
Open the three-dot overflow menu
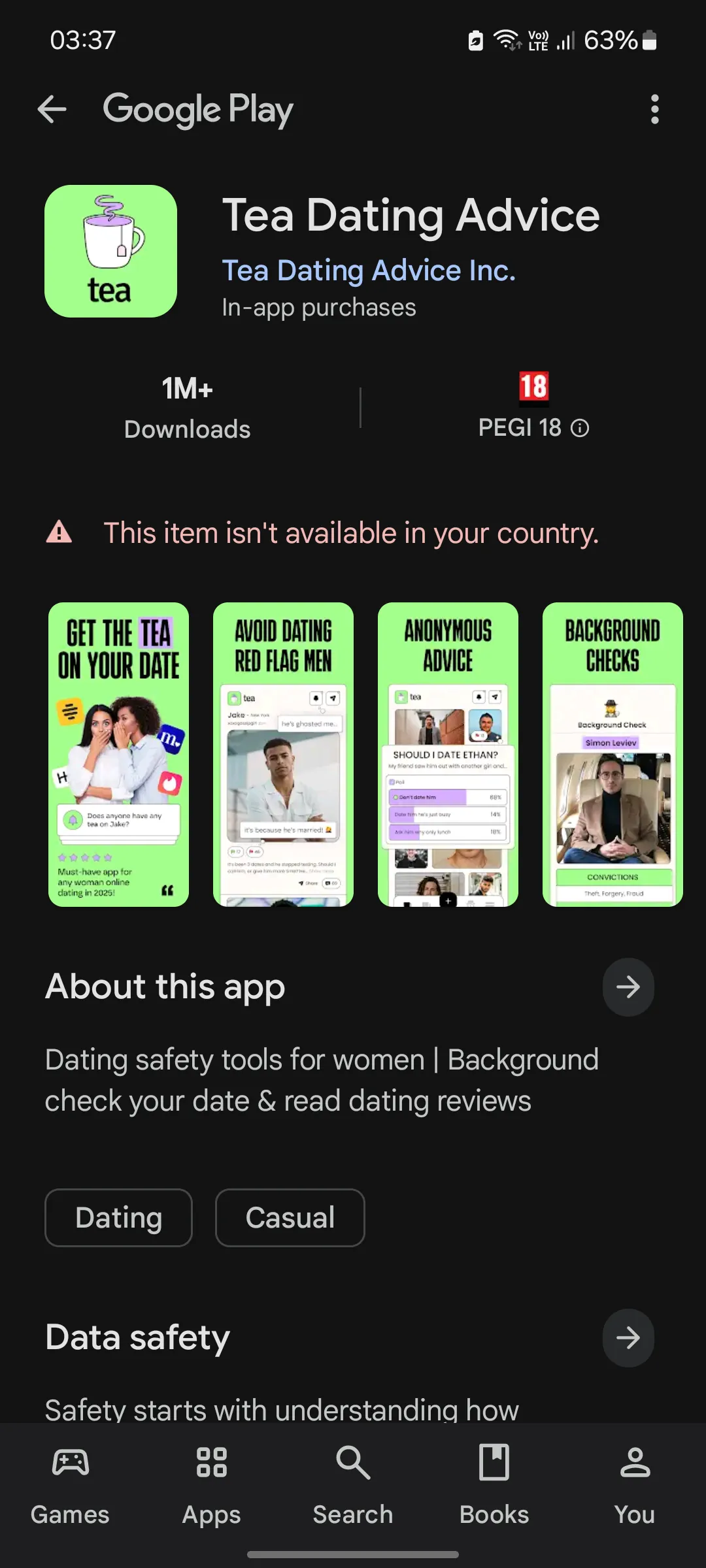tap(654, 109)
